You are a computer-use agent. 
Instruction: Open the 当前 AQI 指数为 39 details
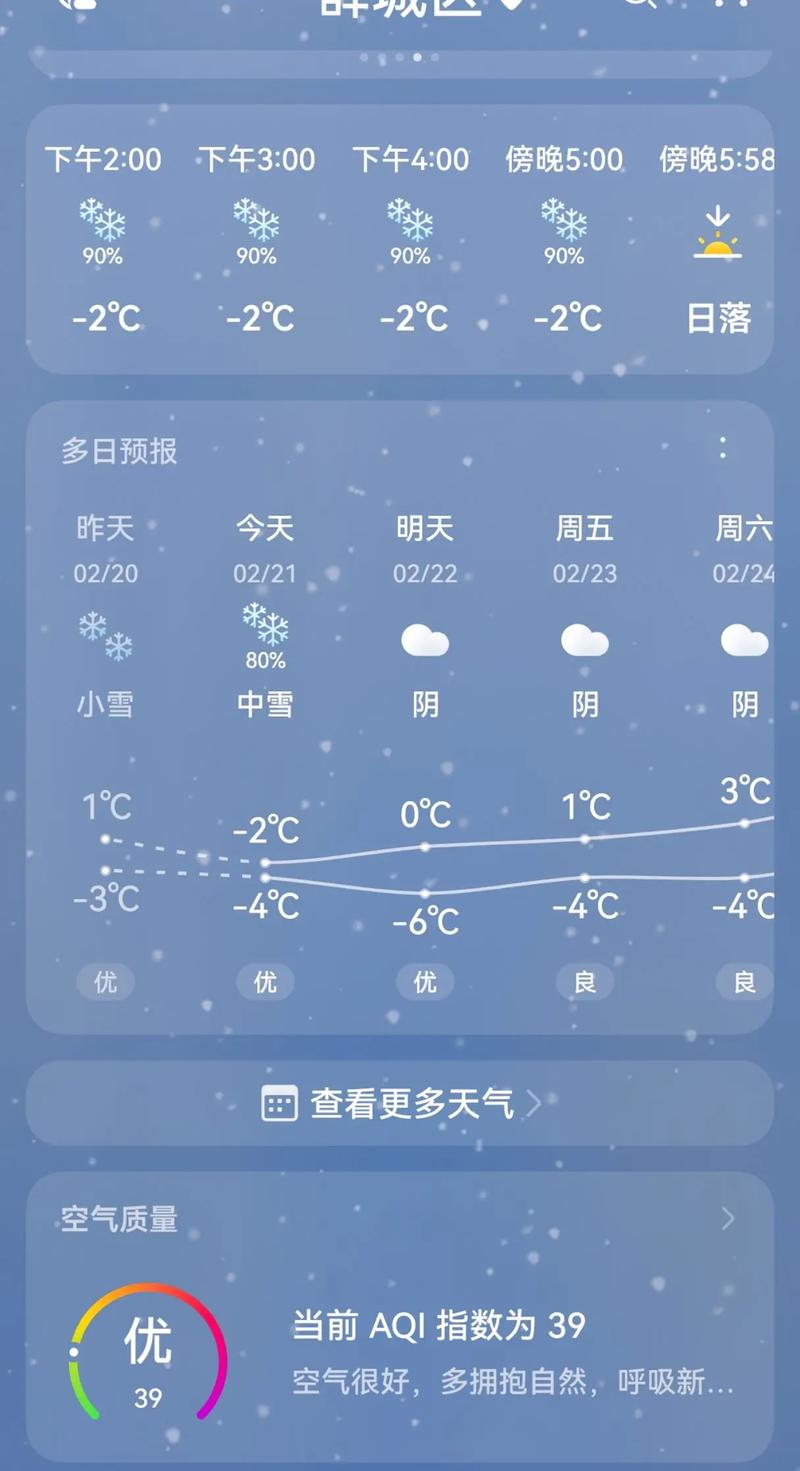point(440,1327)
